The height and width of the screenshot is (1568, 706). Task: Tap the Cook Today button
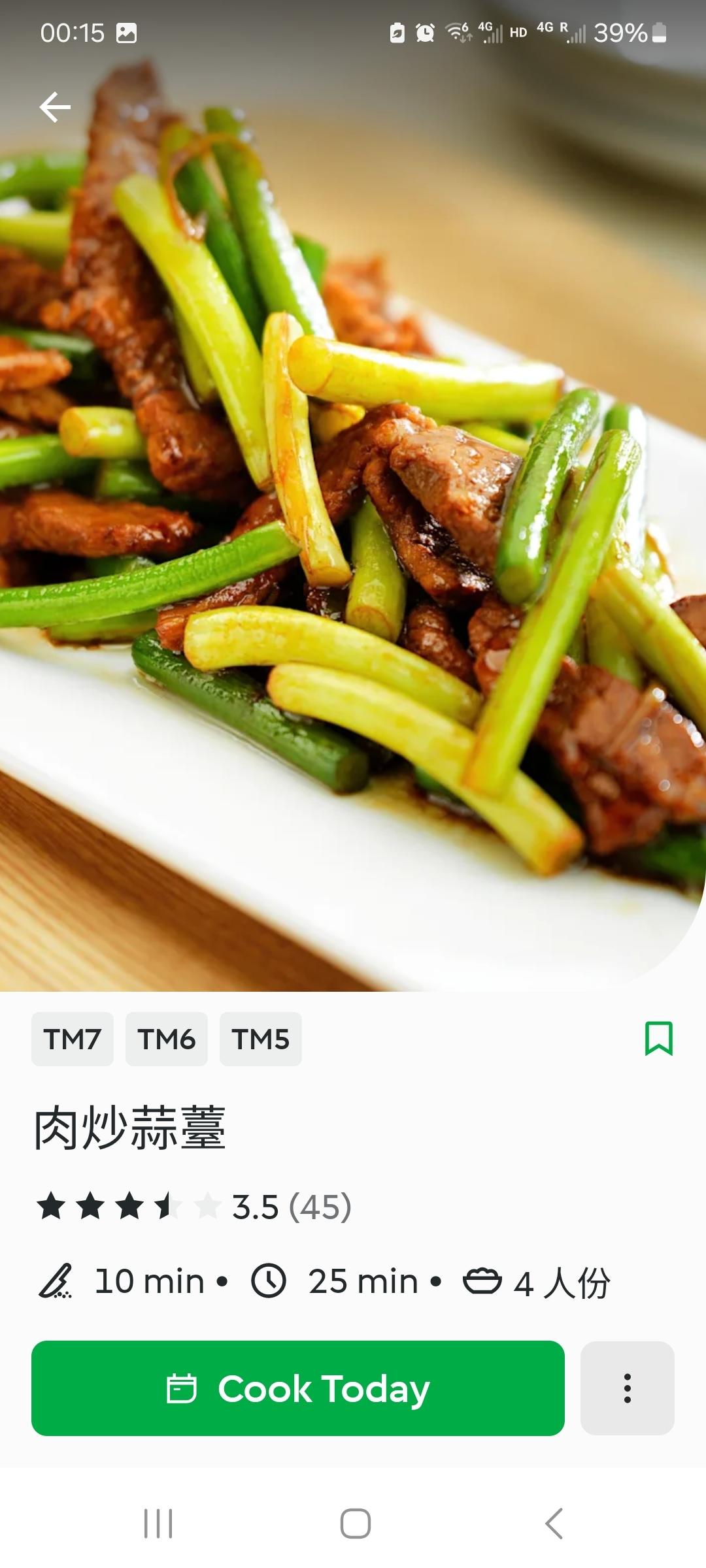[298, 1388]
